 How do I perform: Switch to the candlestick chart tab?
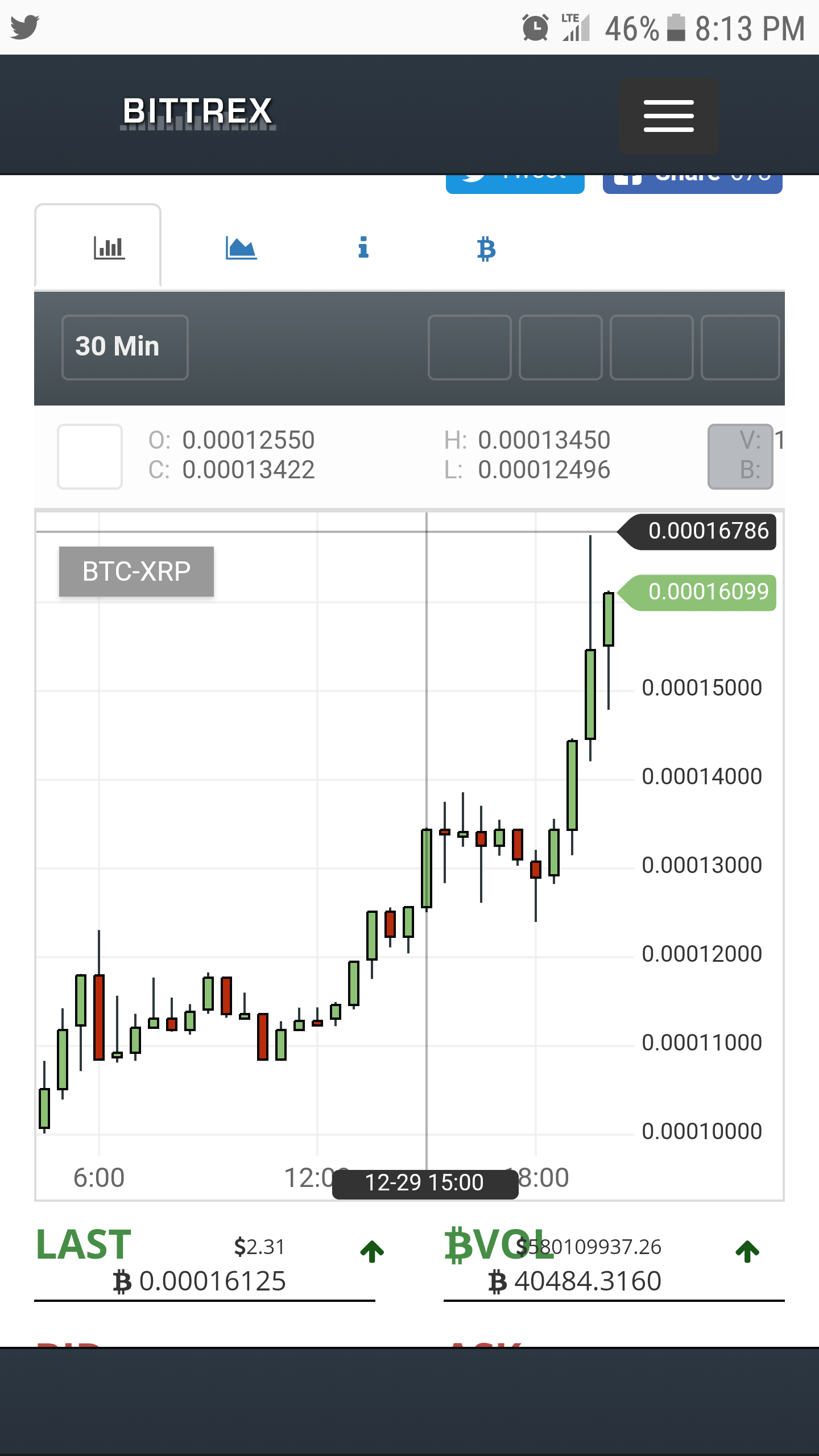click(x=109, y=248)
